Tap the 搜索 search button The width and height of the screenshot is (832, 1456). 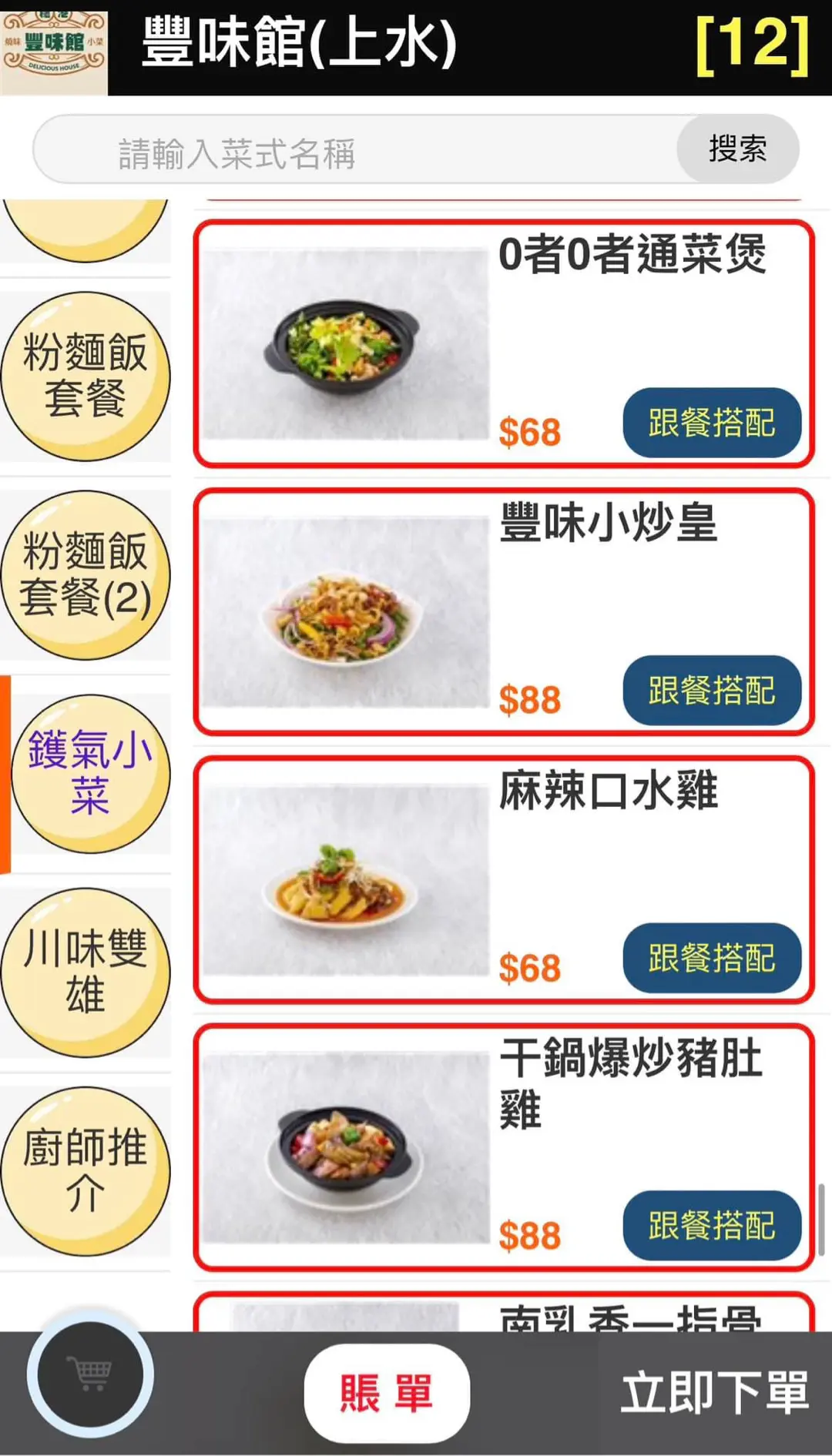click(737, 149)
